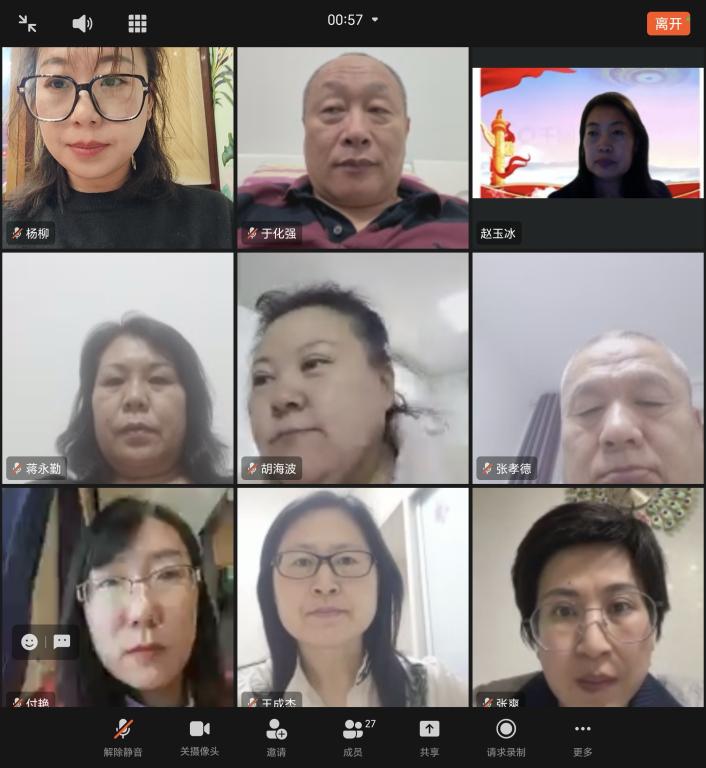Screen dimensions: 706x768
Task: Invite participants with 邀请
Action: point(276,736)
